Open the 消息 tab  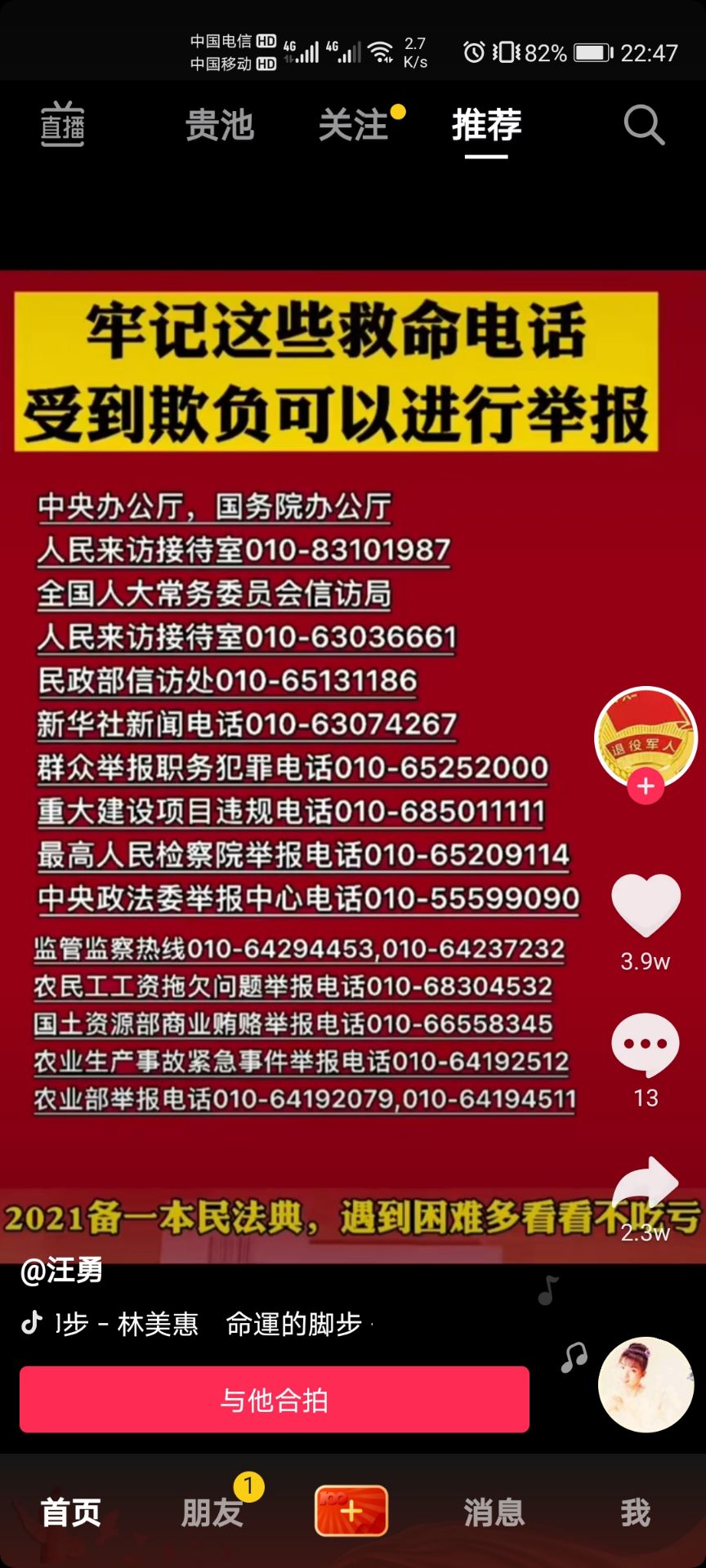click(494, 1512)
